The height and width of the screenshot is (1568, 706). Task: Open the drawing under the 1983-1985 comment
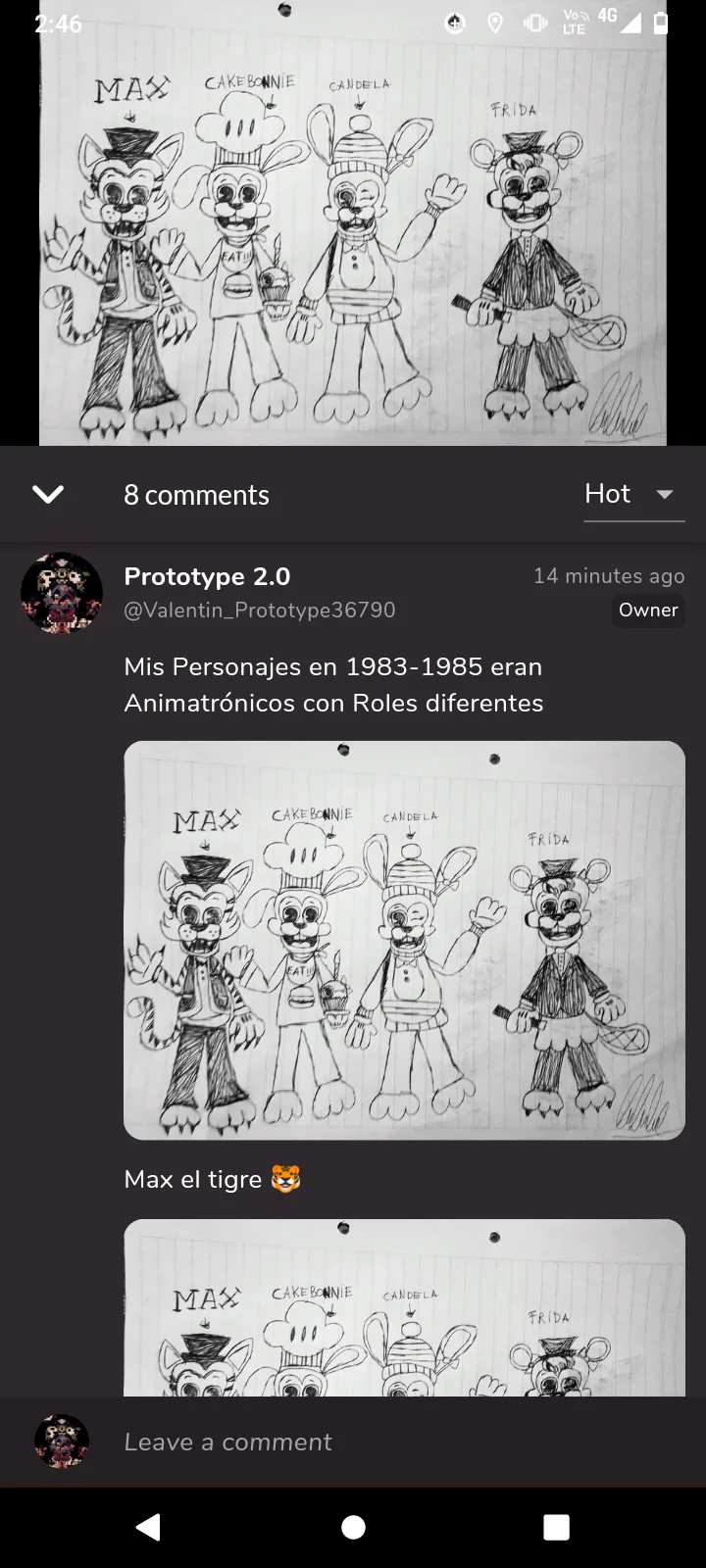click(x=404, y=940)
